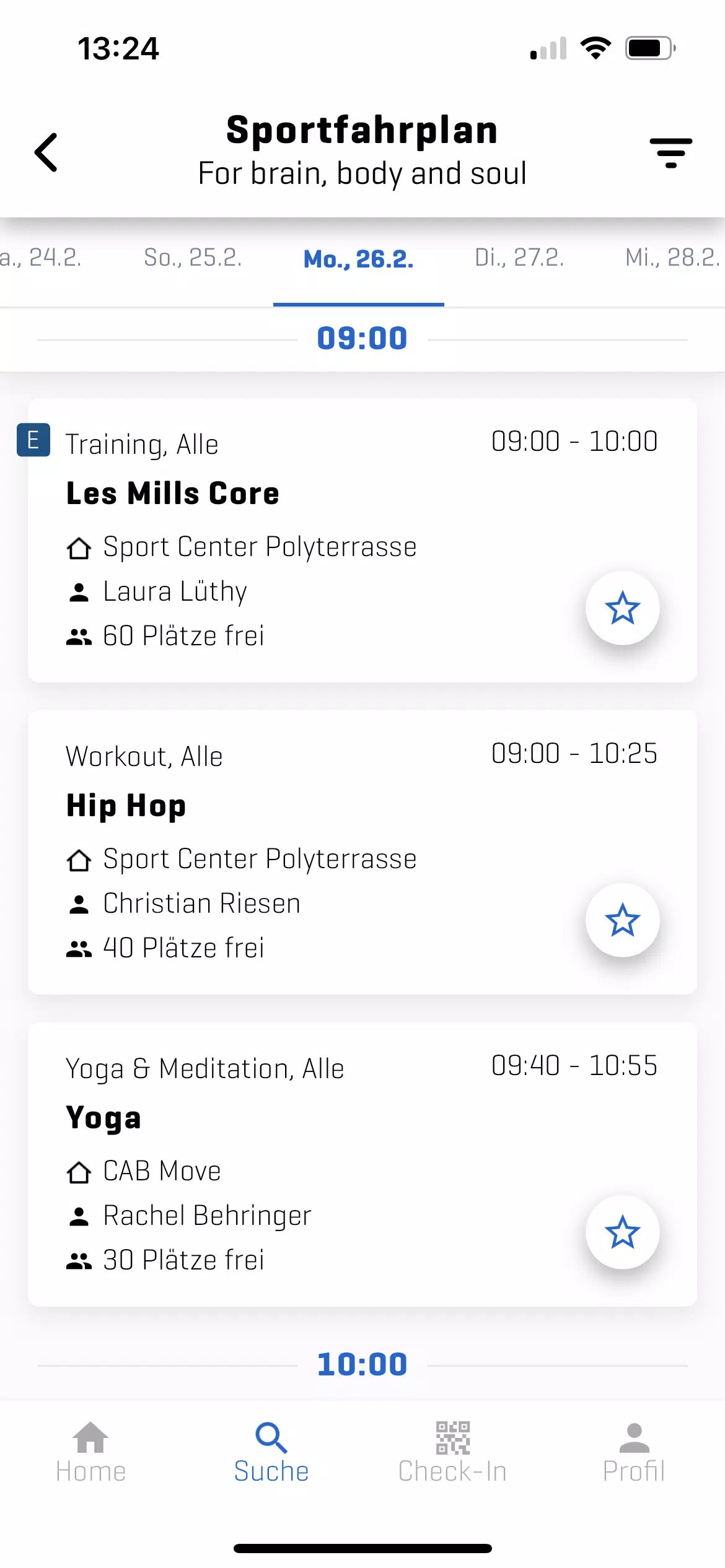The image size is (725, 1568).
Task: Open the Hip Hop workout card
Action: (362, 853)
